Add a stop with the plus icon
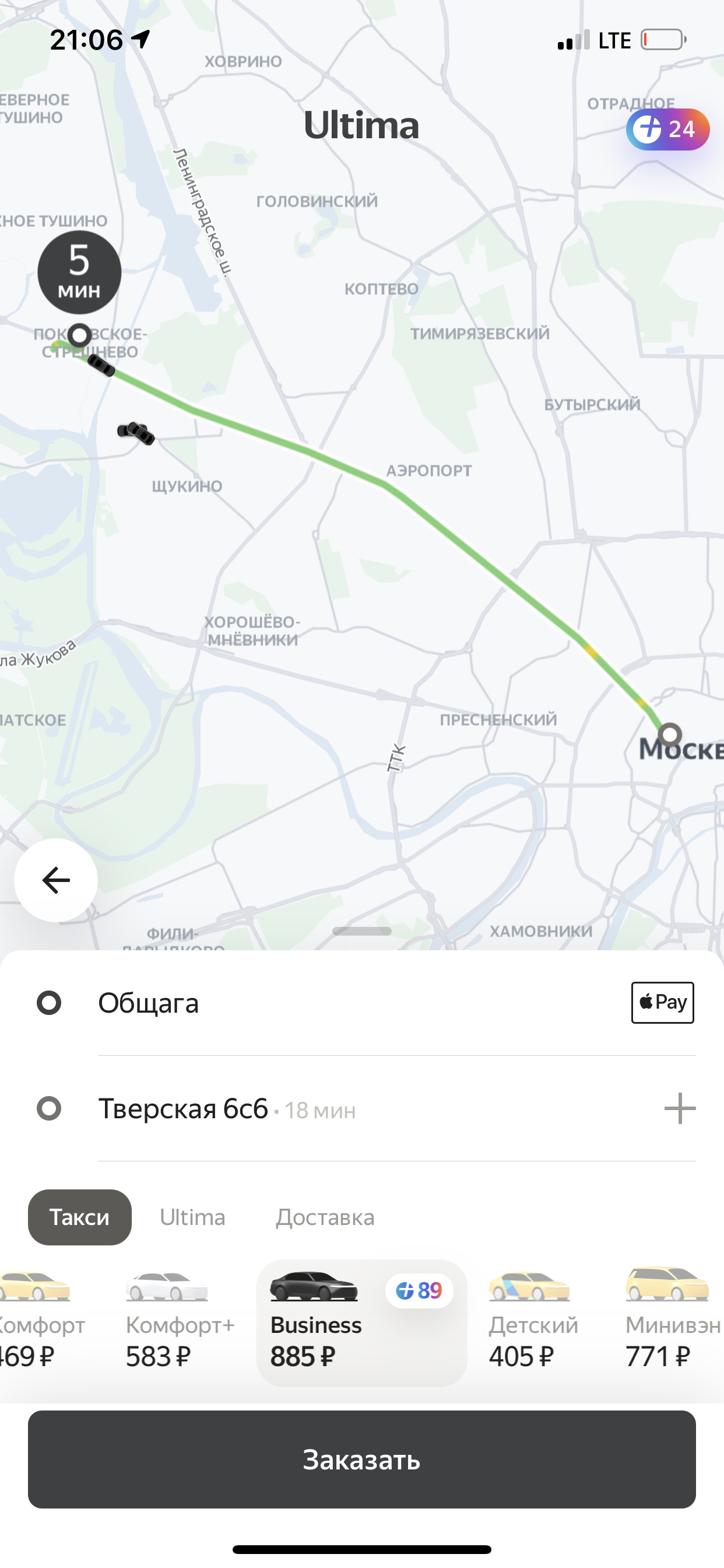The width and height of the screenshot is (724, 1568). tap(680, 1108)
